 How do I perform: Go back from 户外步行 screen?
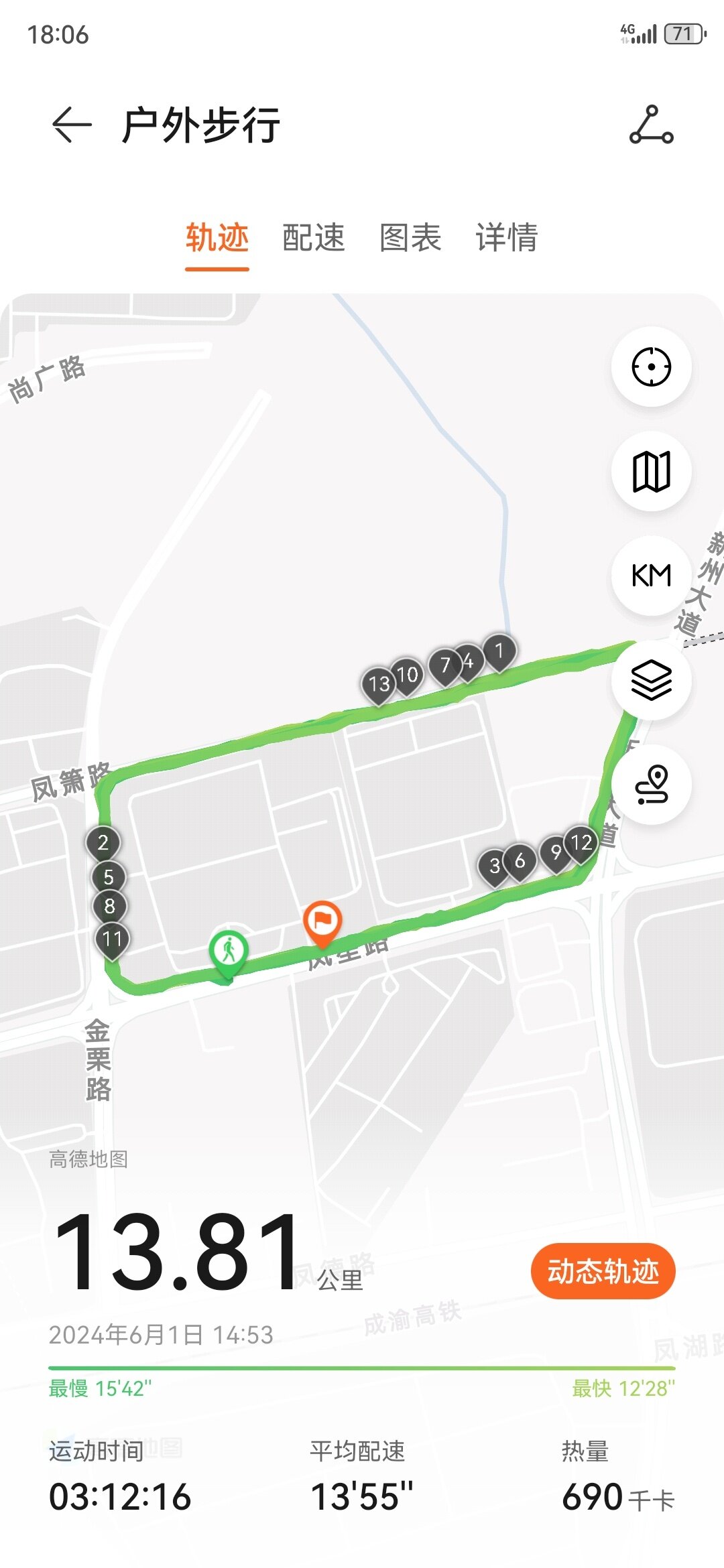(x=71, y=125)
